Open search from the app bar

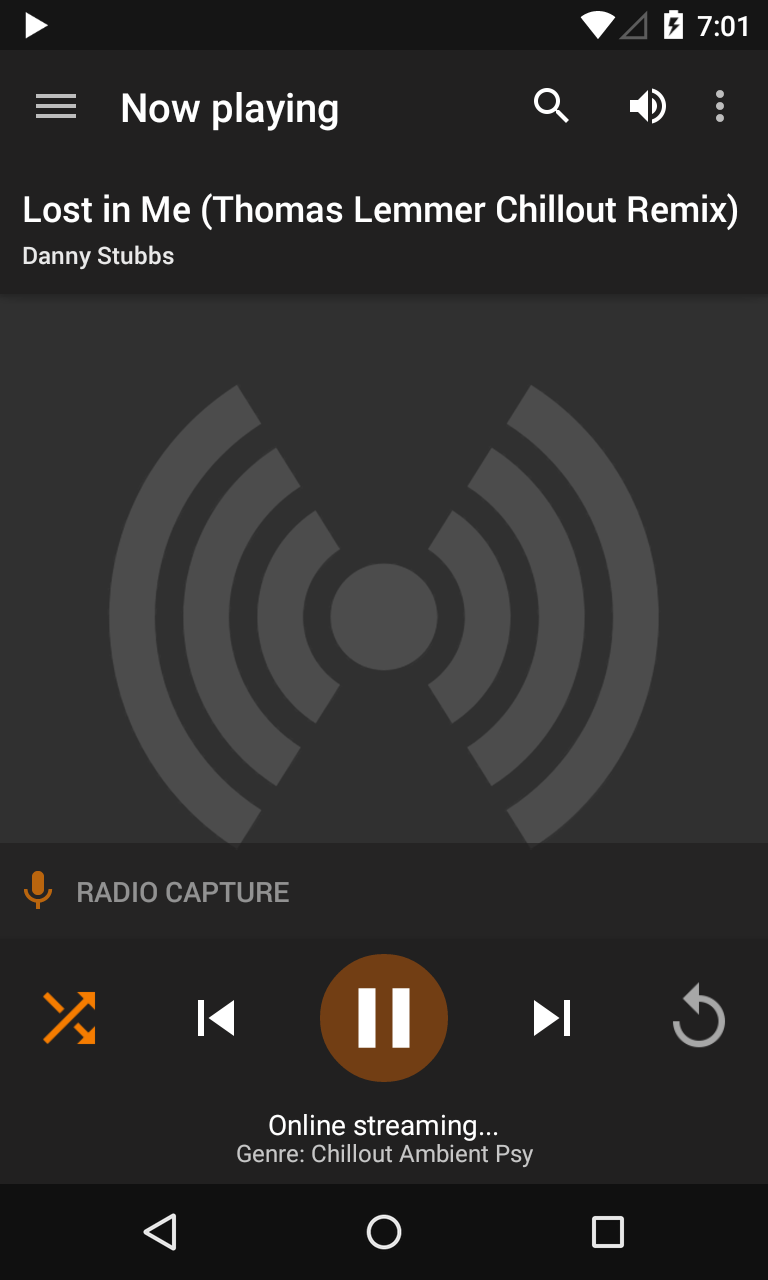tap(551, 106)
